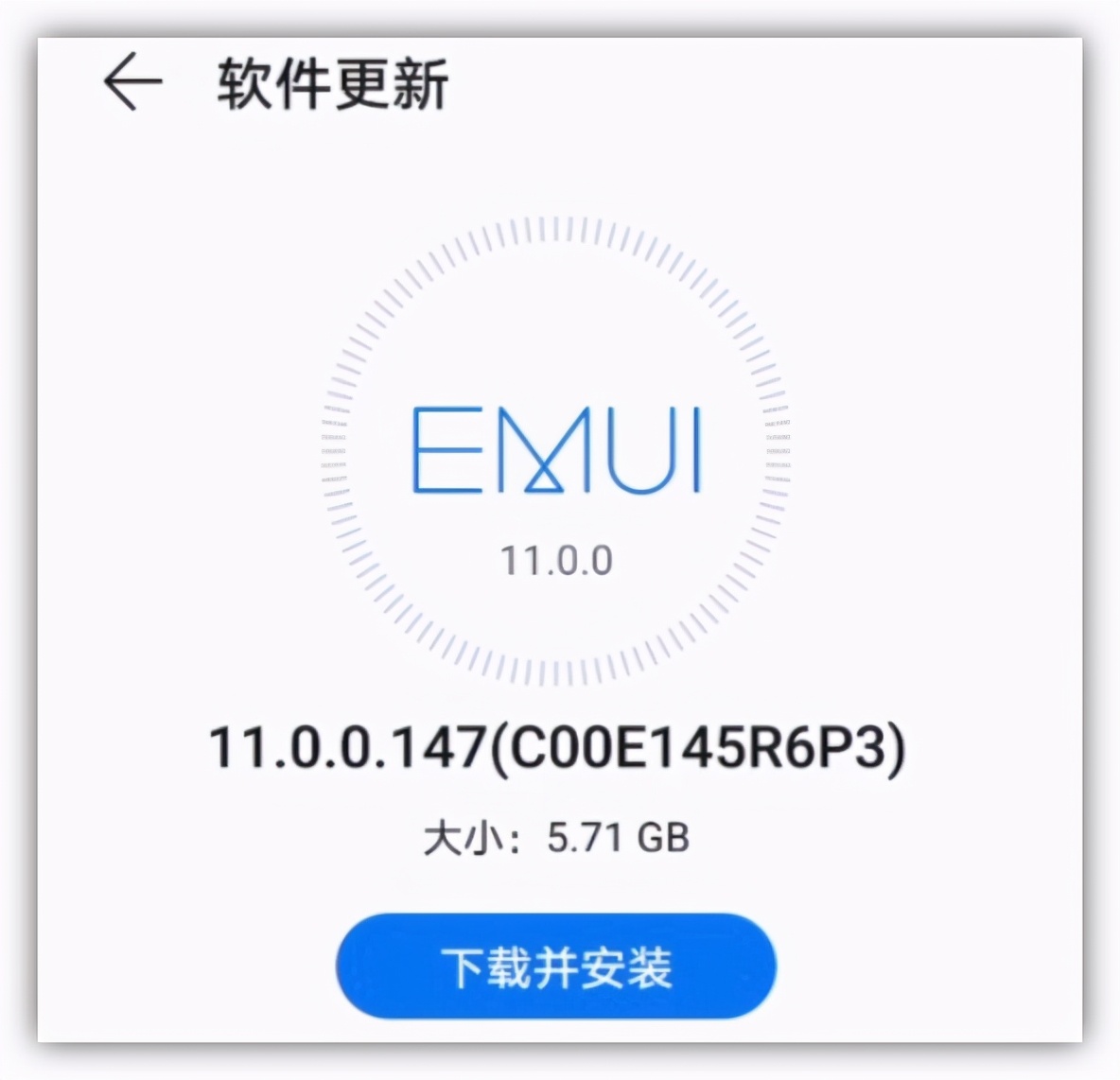1120x1080 pixels.
Task: Tap the 下载并安装 button
Action: pos(556,967)
